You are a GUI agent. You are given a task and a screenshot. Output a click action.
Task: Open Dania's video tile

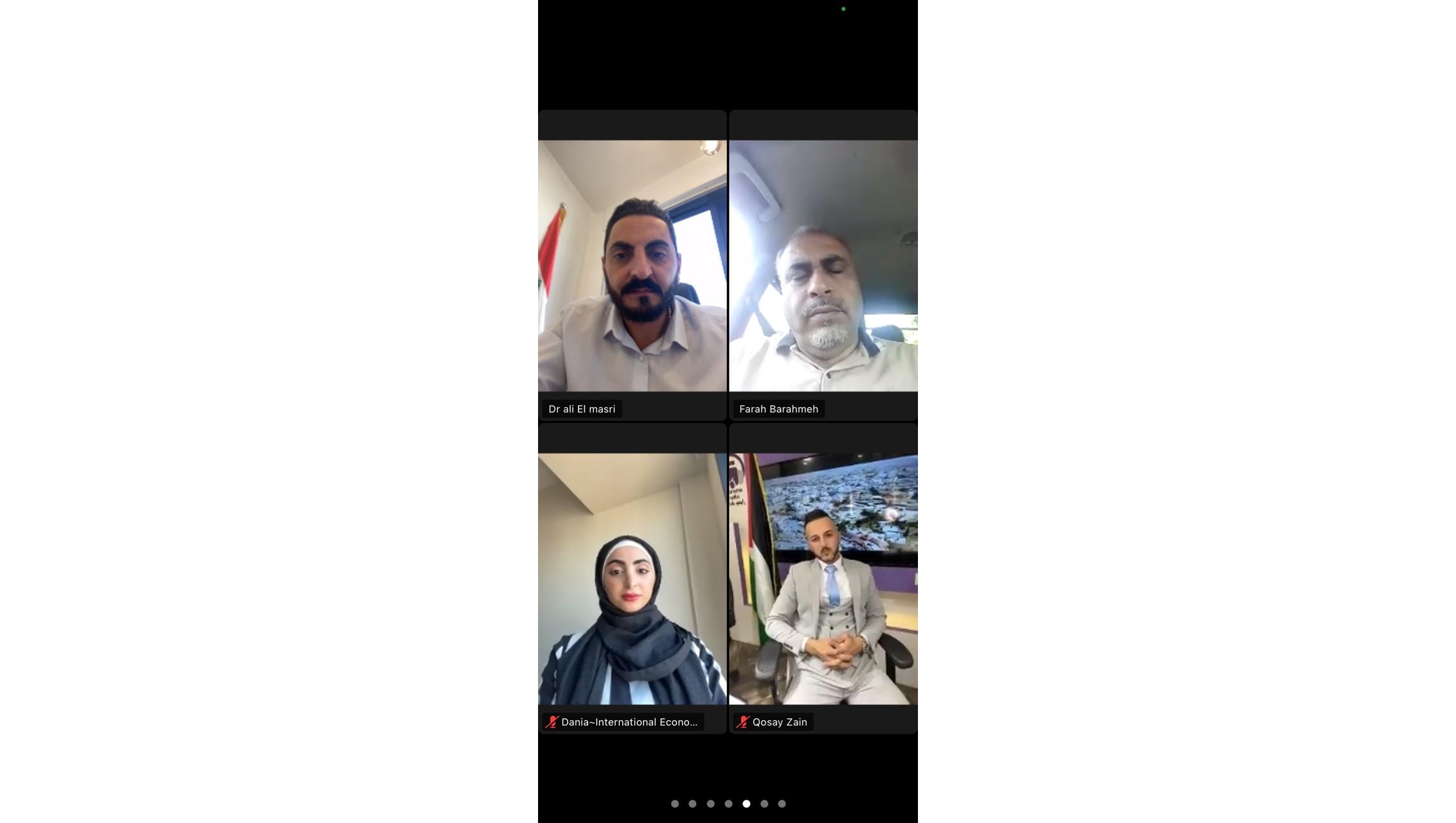click(633, 579)
